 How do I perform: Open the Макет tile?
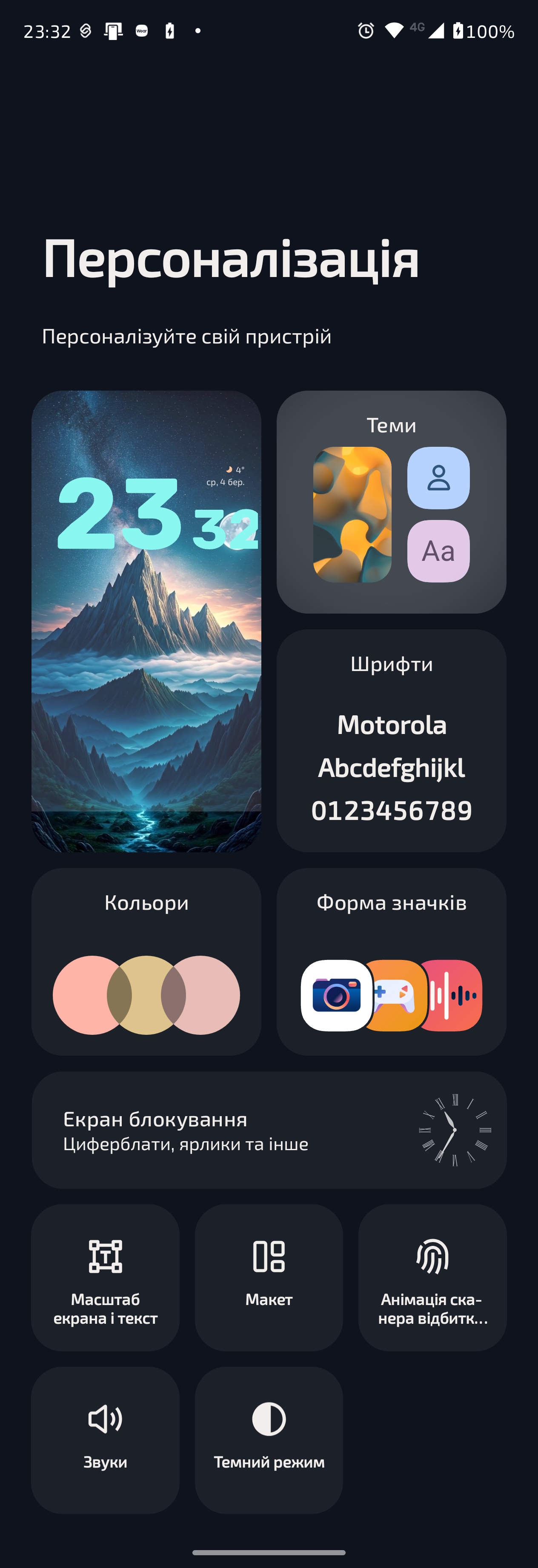(x=269, y=1277)
